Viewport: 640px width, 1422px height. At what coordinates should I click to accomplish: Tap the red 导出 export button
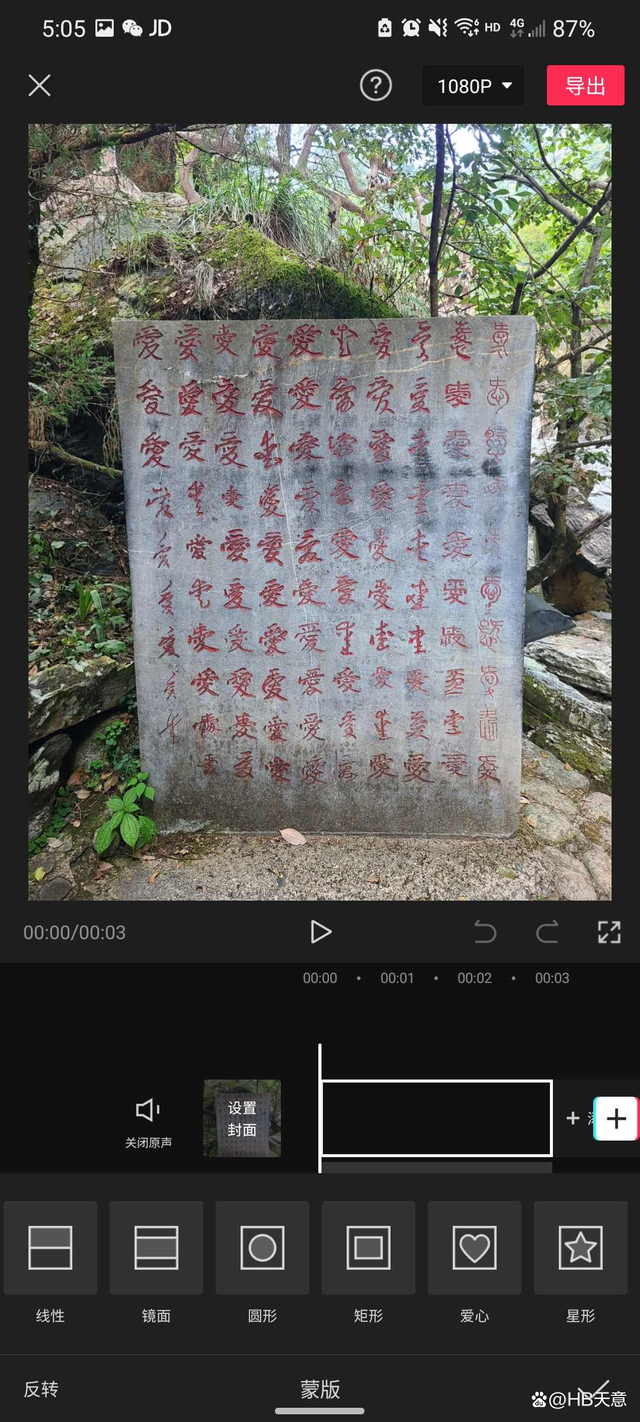(x=584, y=86)
